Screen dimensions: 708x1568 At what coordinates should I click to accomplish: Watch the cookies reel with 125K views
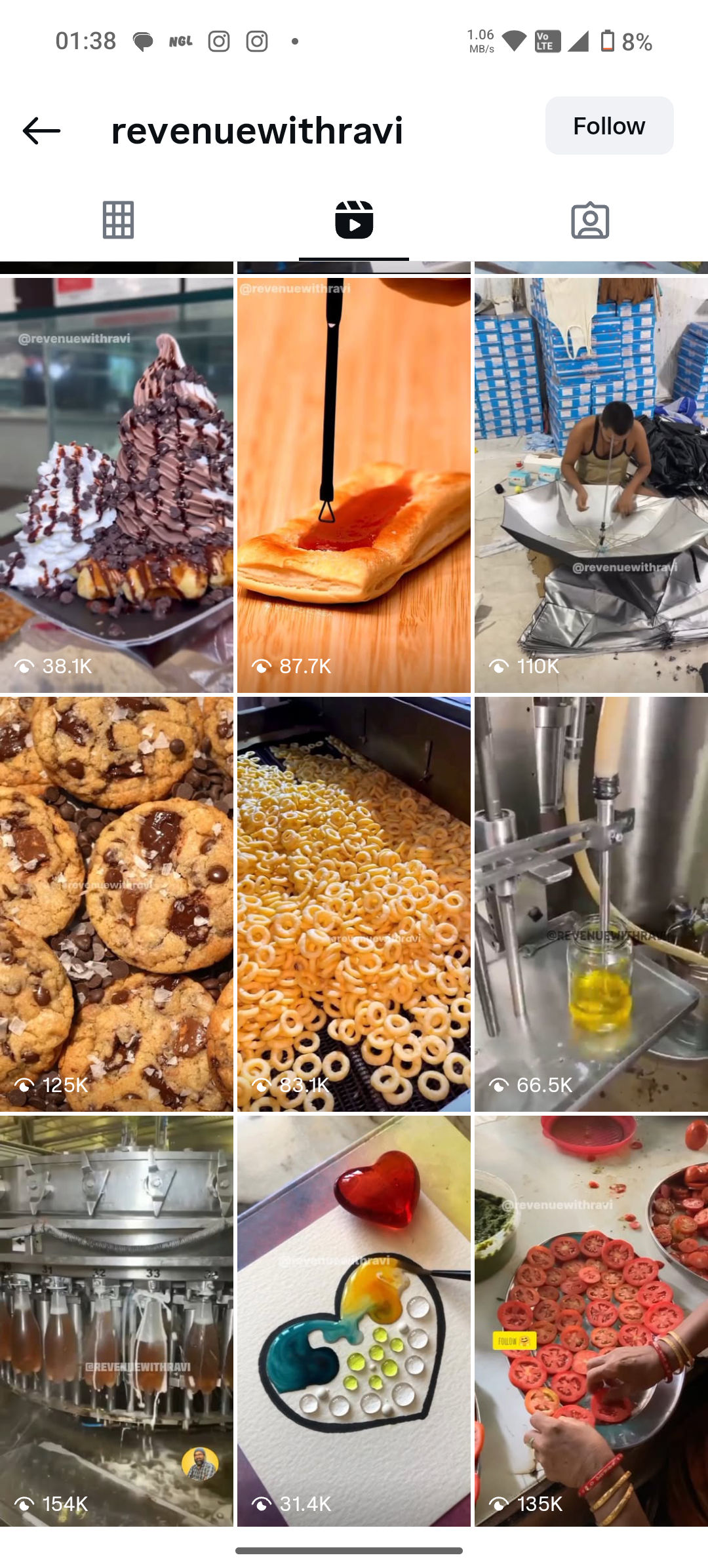(x=117, y=904)
